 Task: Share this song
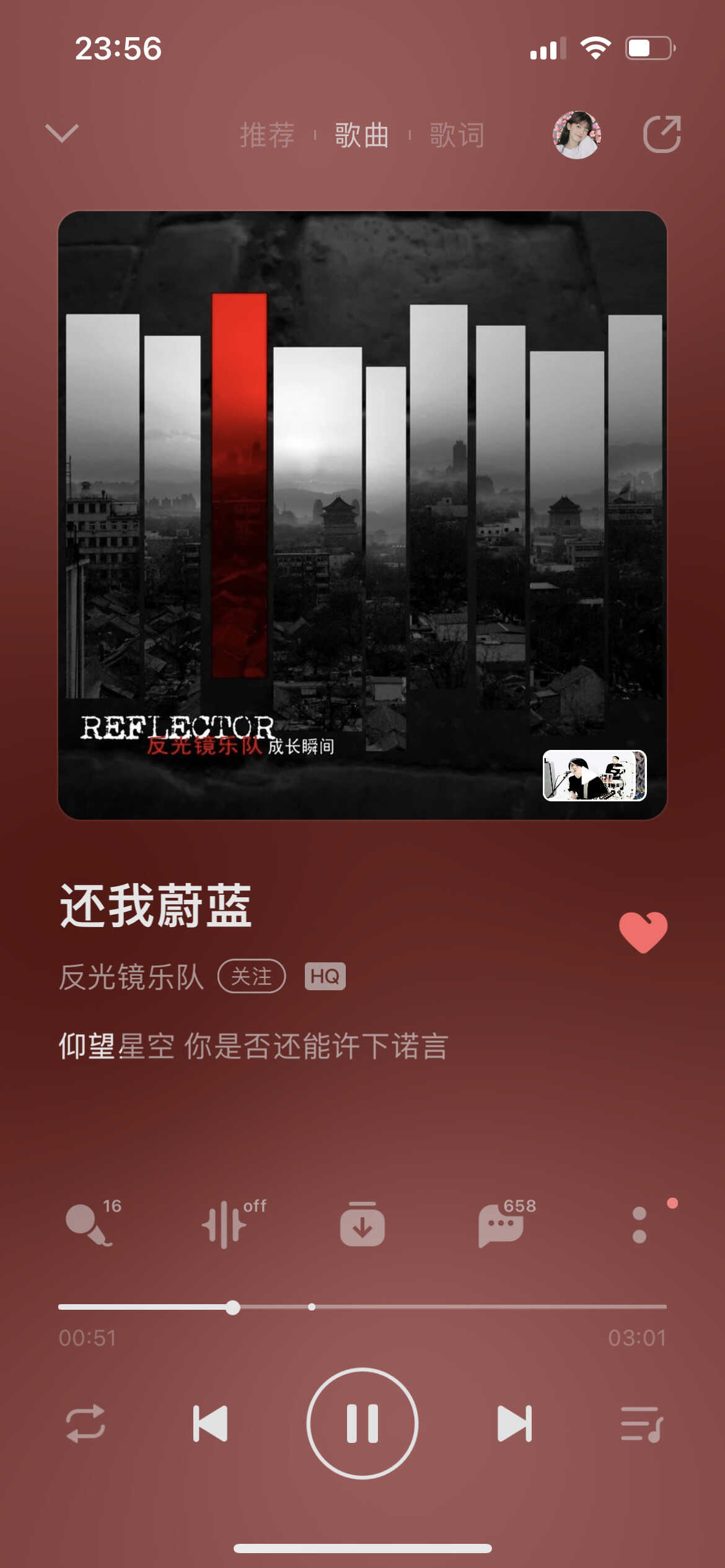click(661, 134)
